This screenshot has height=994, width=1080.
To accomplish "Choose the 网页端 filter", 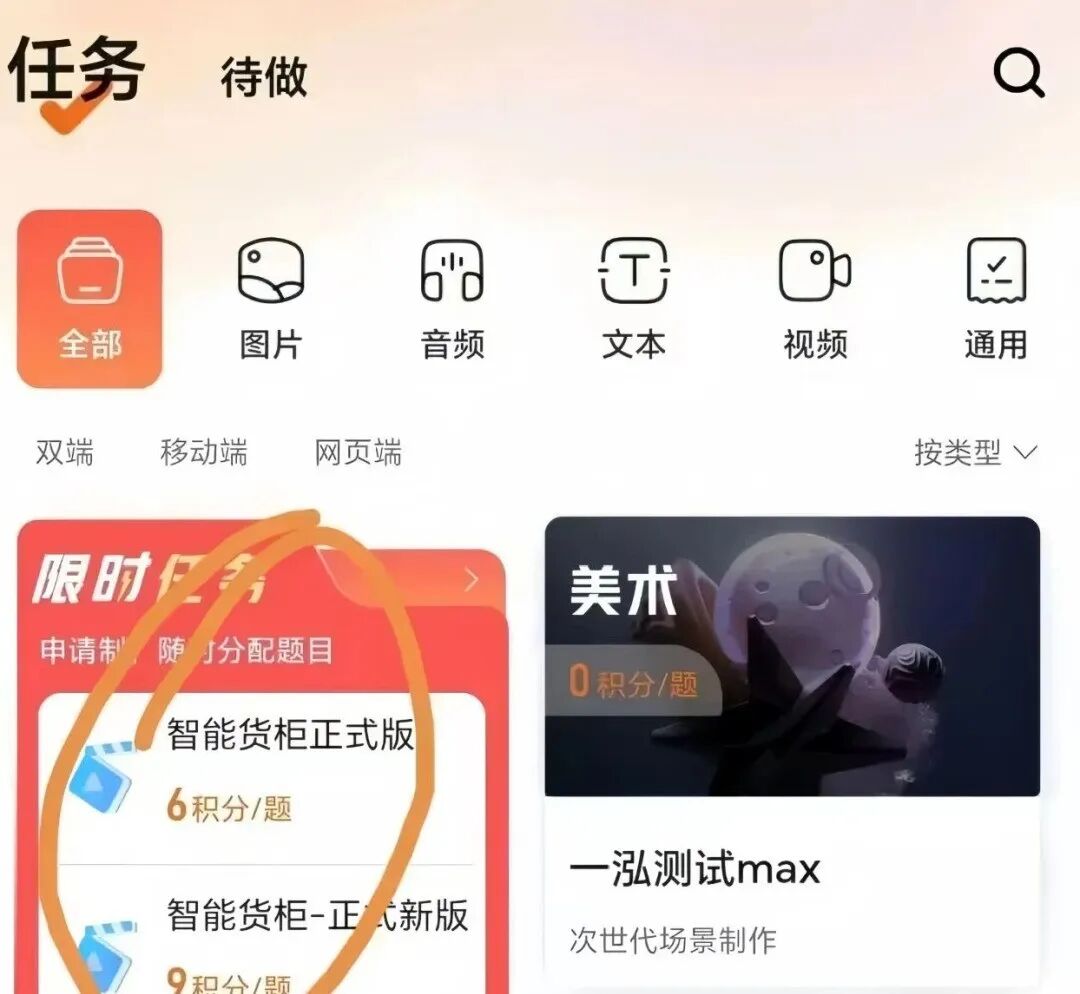I will tap(358, 453).
